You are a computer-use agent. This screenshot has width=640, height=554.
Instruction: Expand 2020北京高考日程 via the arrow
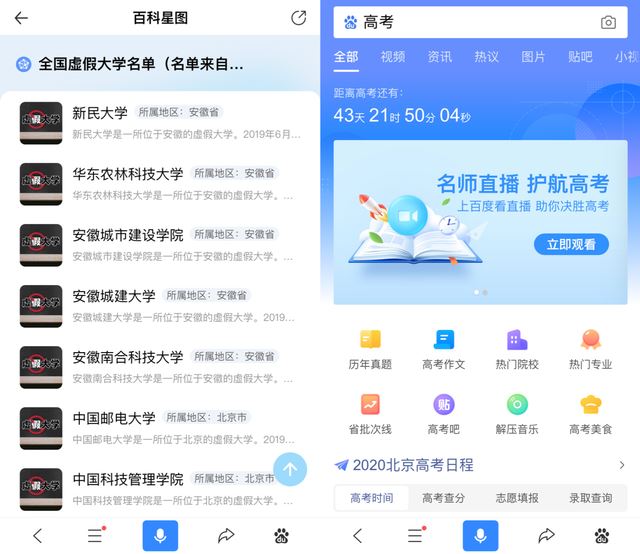pyautogui.click(x=621, y=465)
